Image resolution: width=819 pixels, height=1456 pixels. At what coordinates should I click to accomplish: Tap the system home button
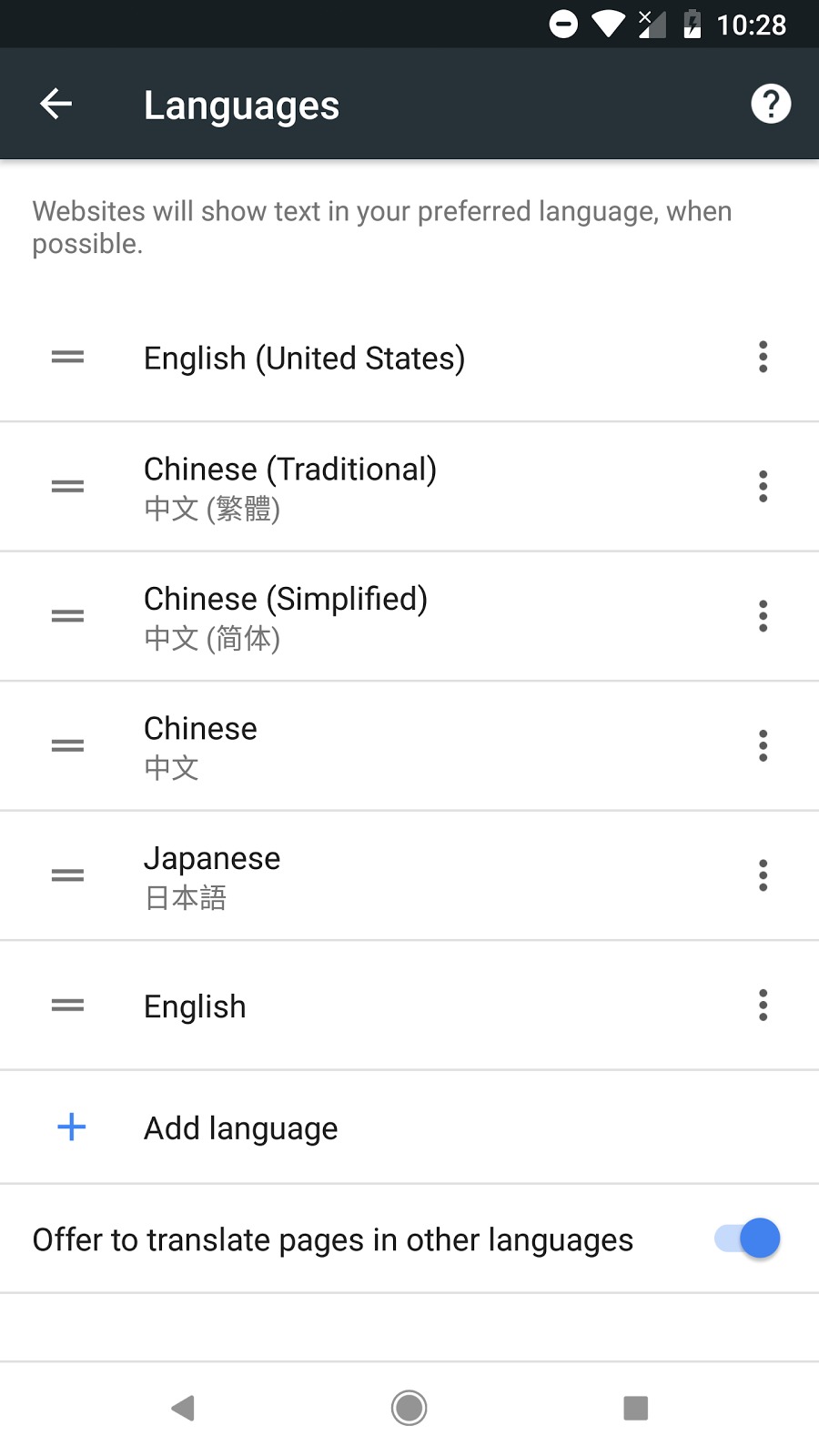(409, 1408)
